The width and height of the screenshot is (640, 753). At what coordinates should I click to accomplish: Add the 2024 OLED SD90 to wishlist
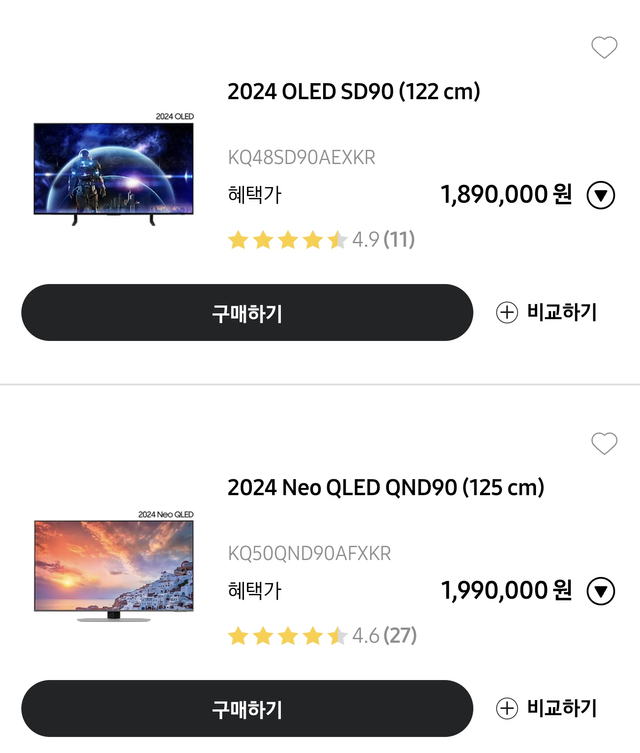coord(604,47)
